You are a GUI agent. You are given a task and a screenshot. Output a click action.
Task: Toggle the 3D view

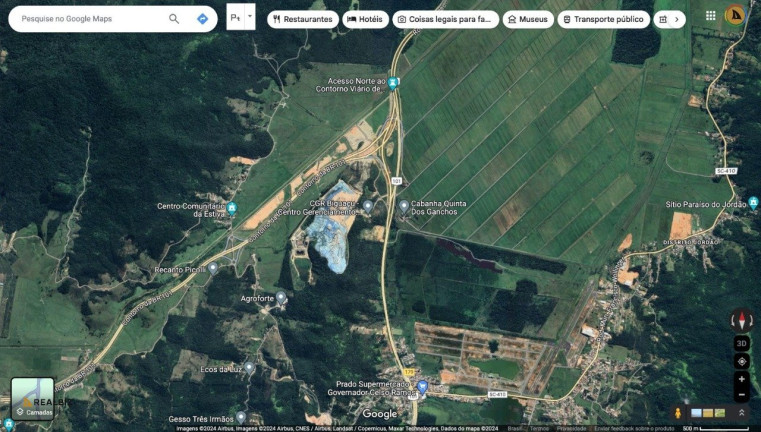point(741,343)
